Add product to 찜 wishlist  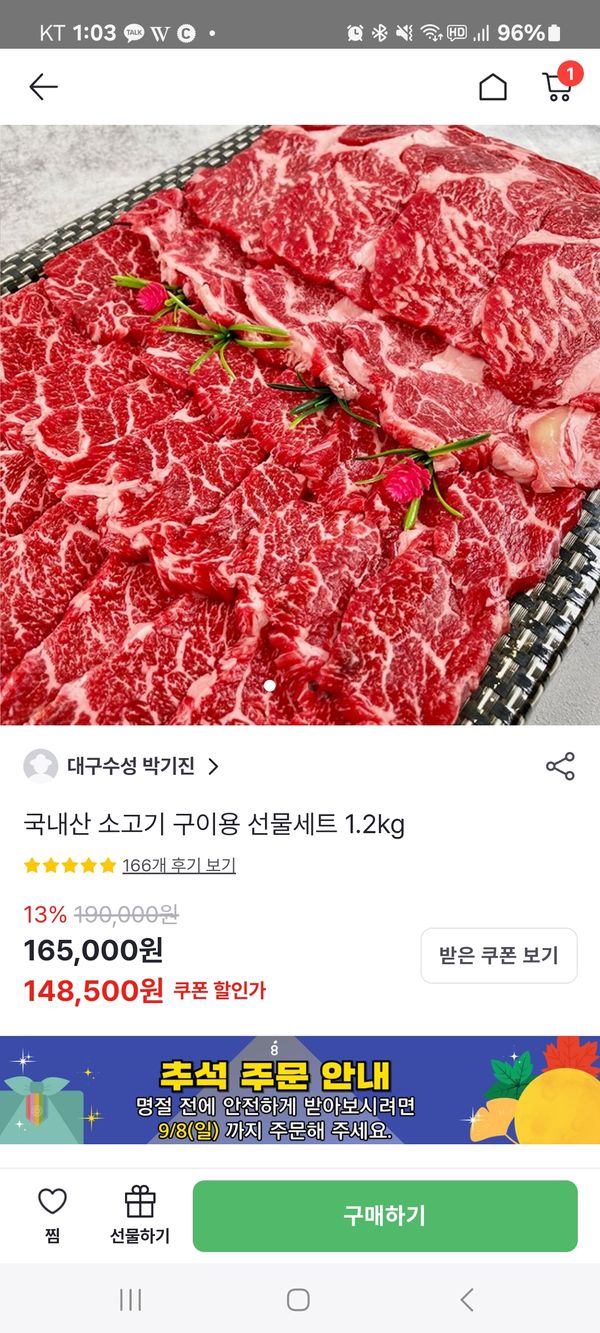[x=52, y=1214]
